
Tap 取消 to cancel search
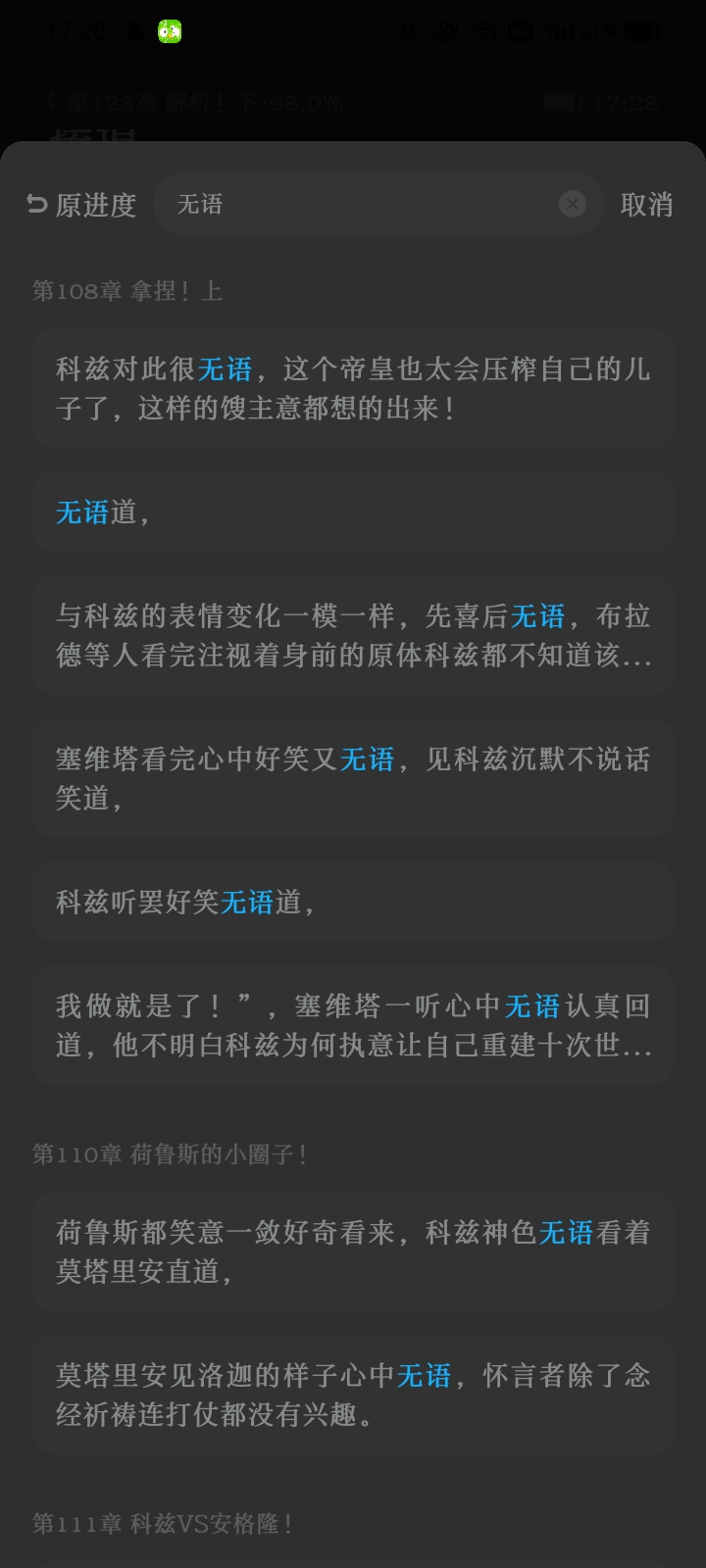click(646, 205)
